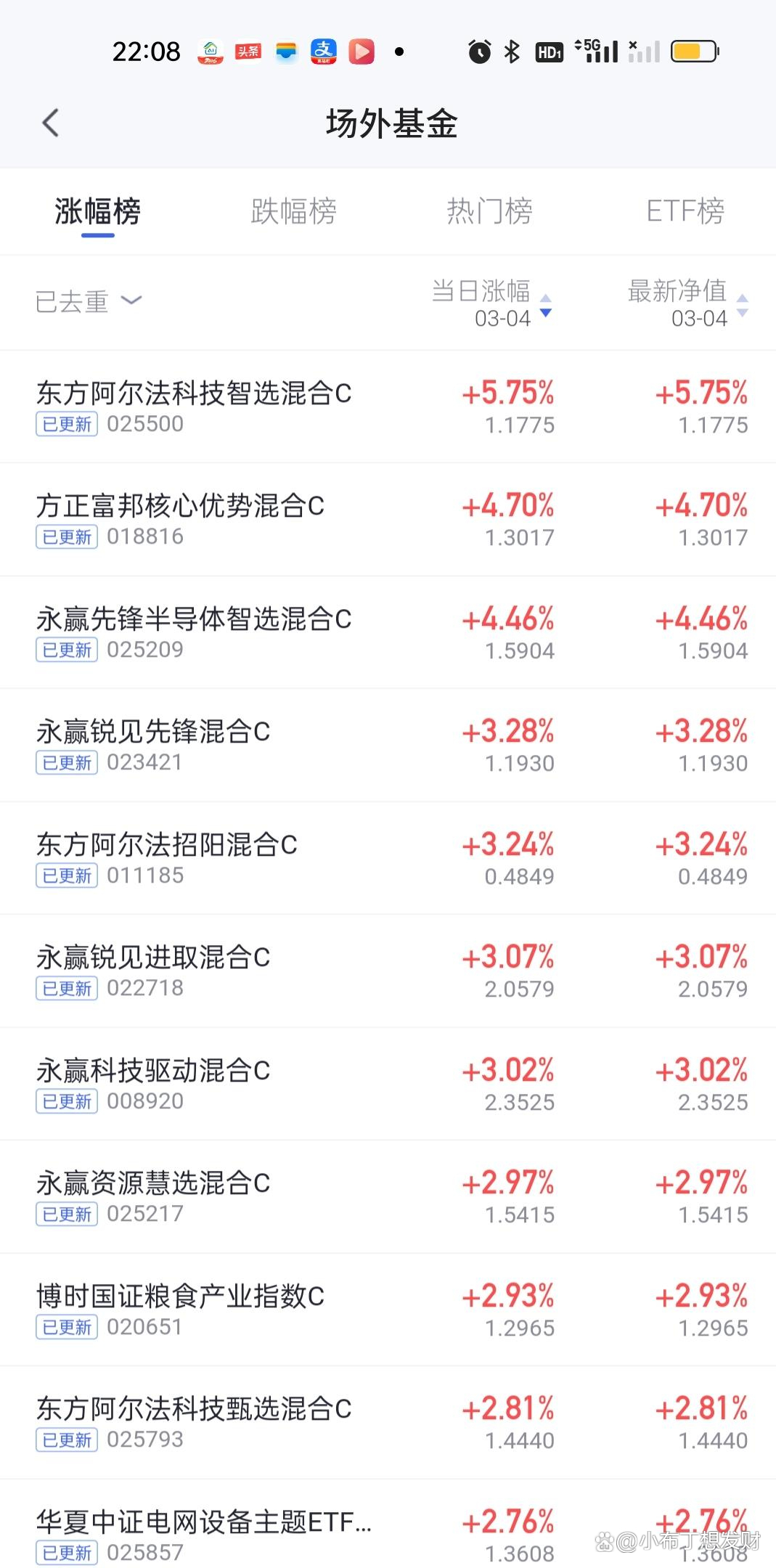Screen dimensions: 776x1568
Task: Tap the wallet icon in the notification area
Action: tap(285, 51)
